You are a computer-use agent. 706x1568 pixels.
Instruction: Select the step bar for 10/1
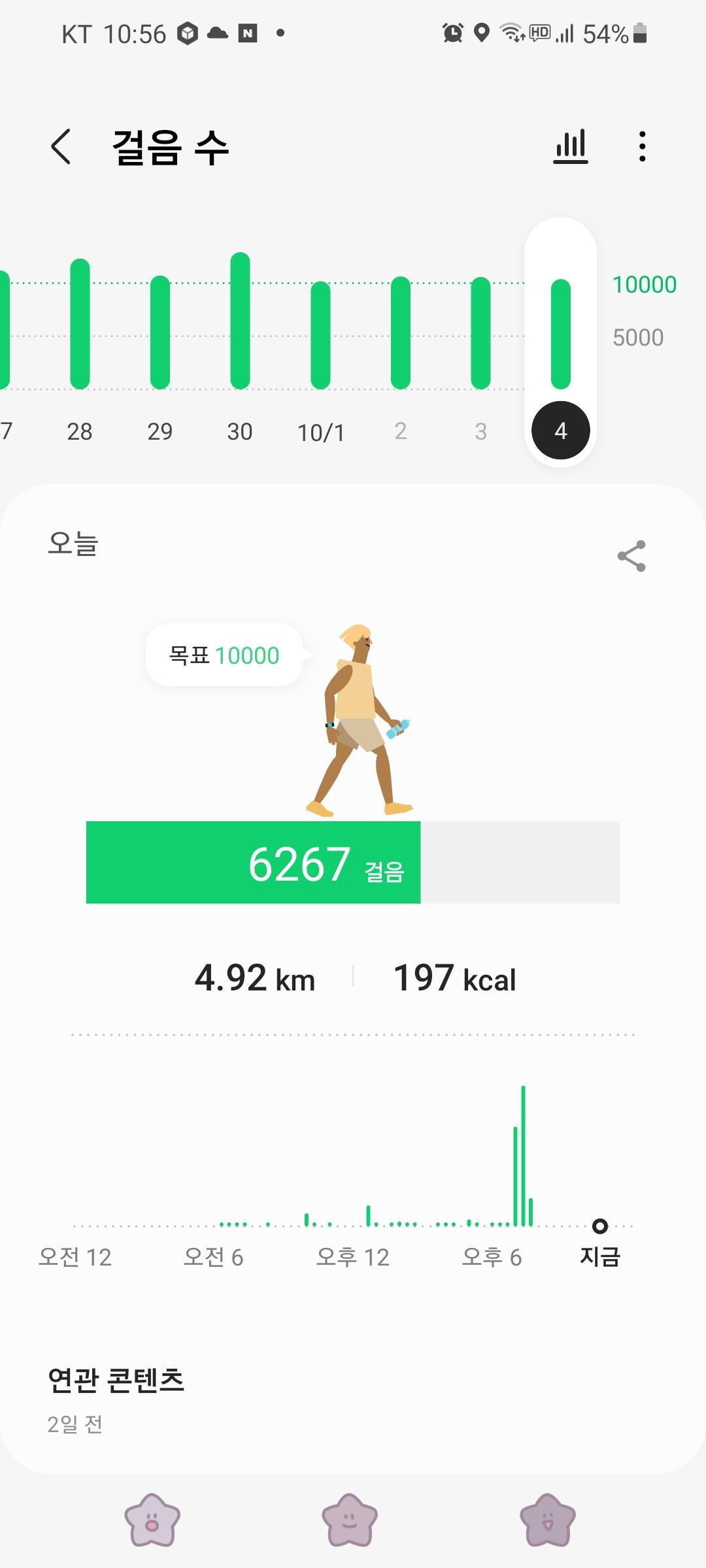click(x=320, y=335)
